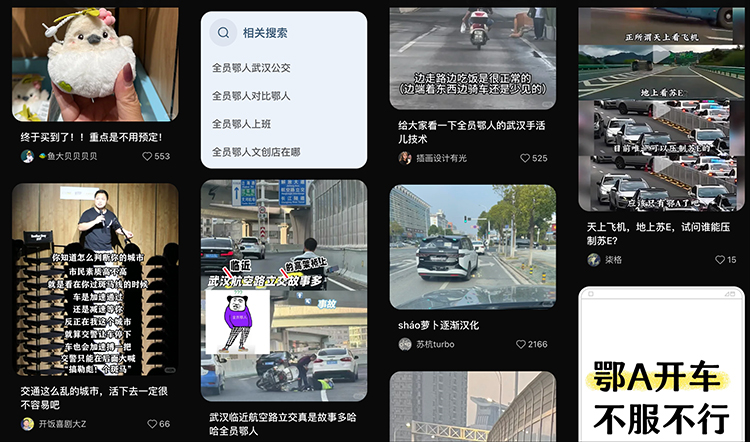This screenshot has width=750, height=442.
Task: View author profile 开饭喜剧大Z
Action: tap(62, 424)
